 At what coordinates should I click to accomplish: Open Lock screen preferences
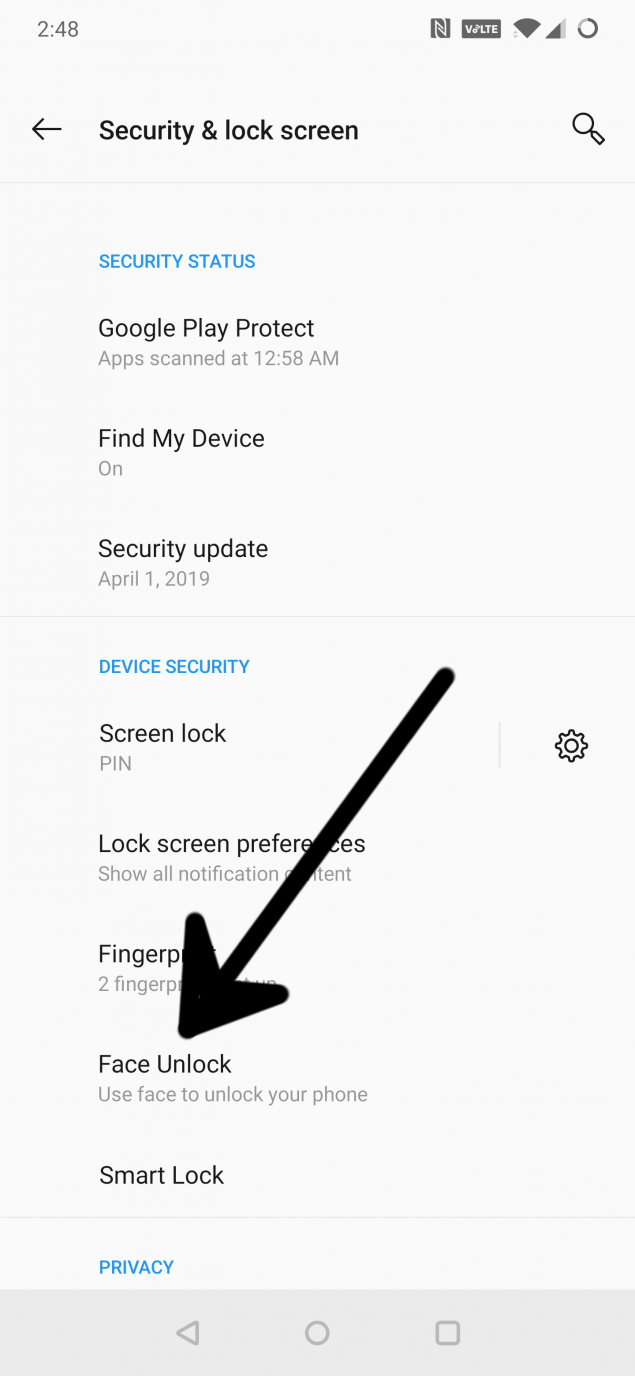tap(317, 857)
